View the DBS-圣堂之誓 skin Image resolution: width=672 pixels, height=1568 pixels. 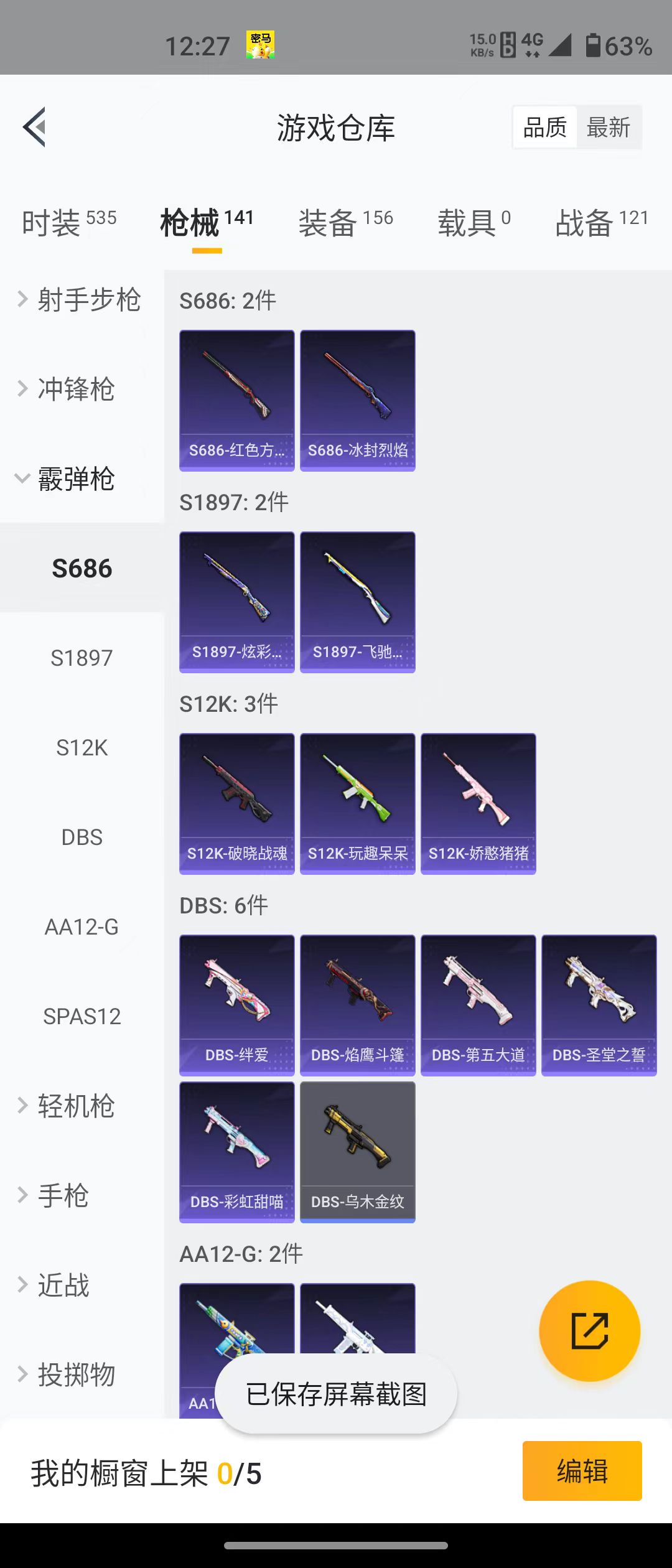coord(599,1005)
